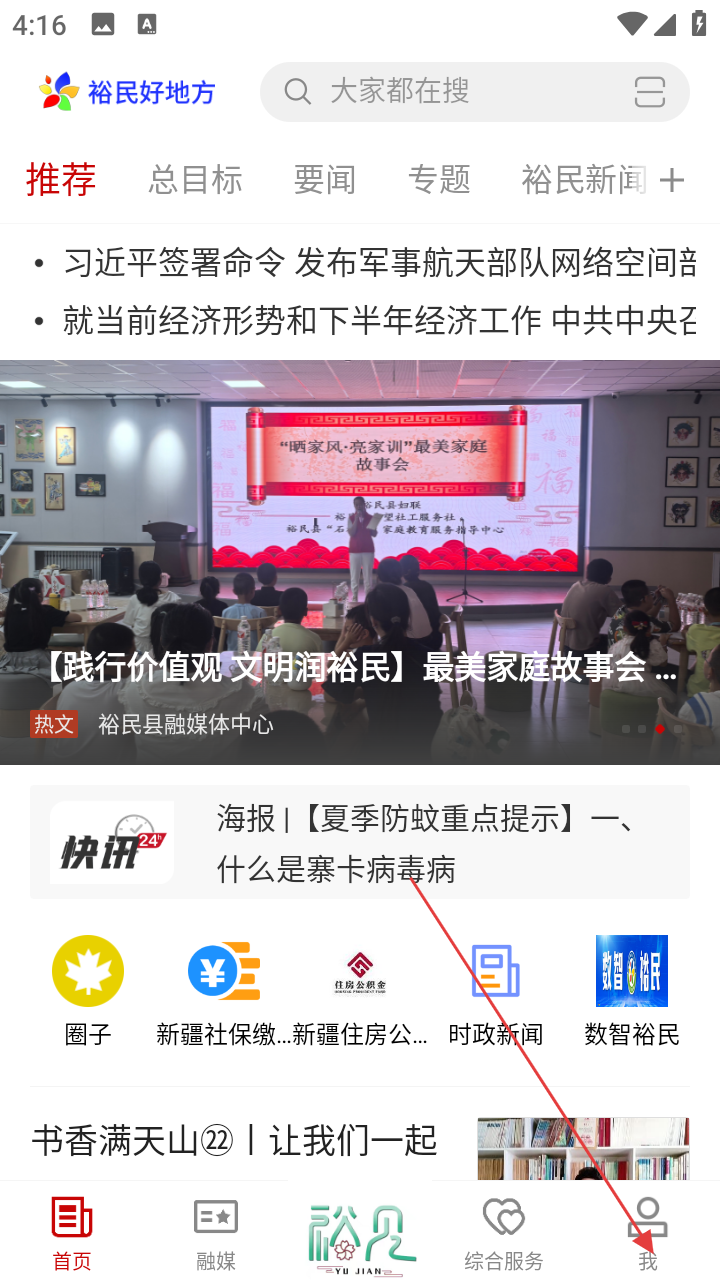Viewport: 720px width, 1280px height.
Task: Go to the 我 profile tab
Action: (648, 1234)
